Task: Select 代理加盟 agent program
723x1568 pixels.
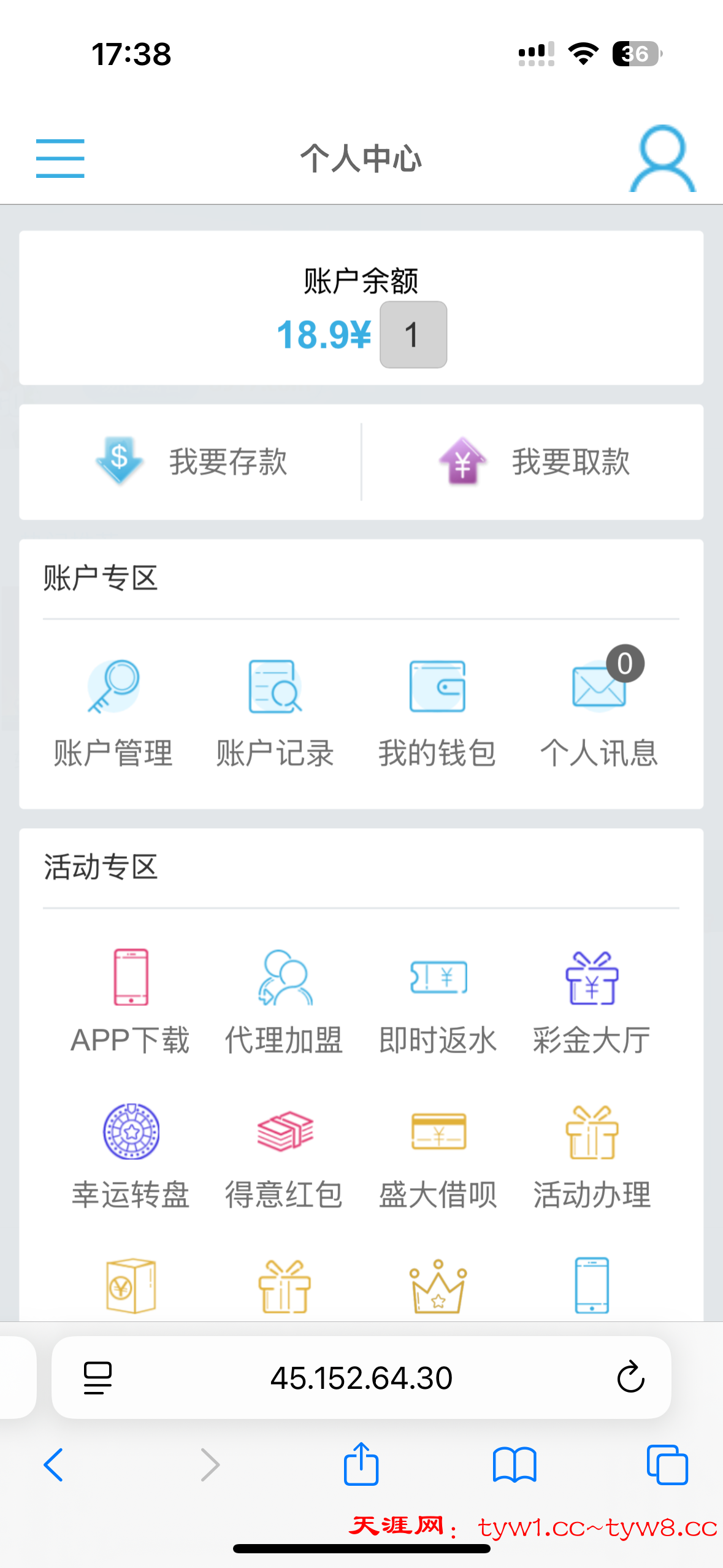Action: (x=284, y=1001)
